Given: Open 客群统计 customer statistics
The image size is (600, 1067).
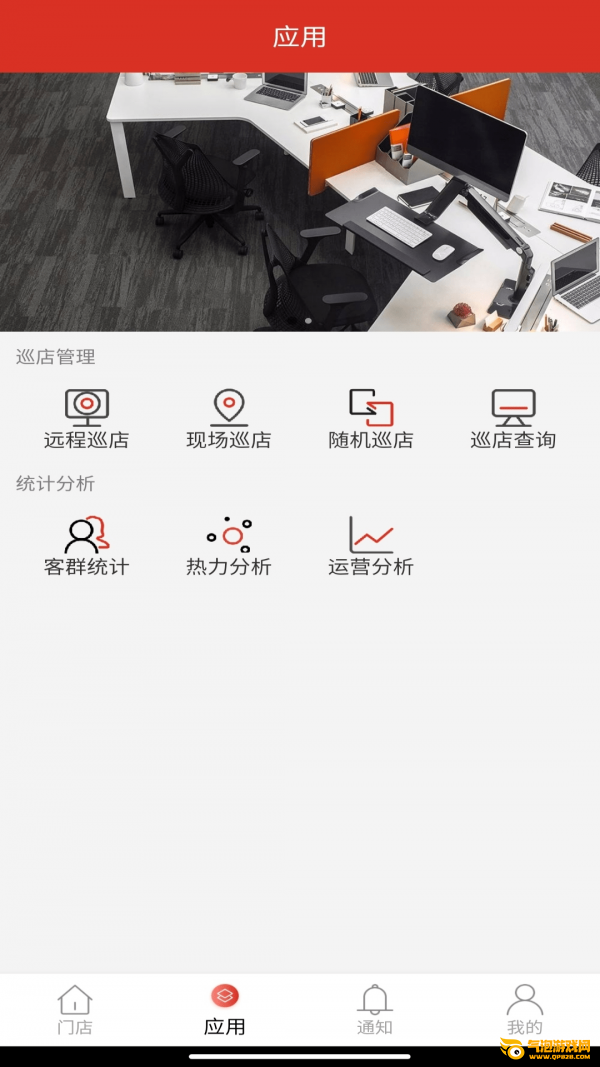Looking at the screenshot, I should coord(86,546).
